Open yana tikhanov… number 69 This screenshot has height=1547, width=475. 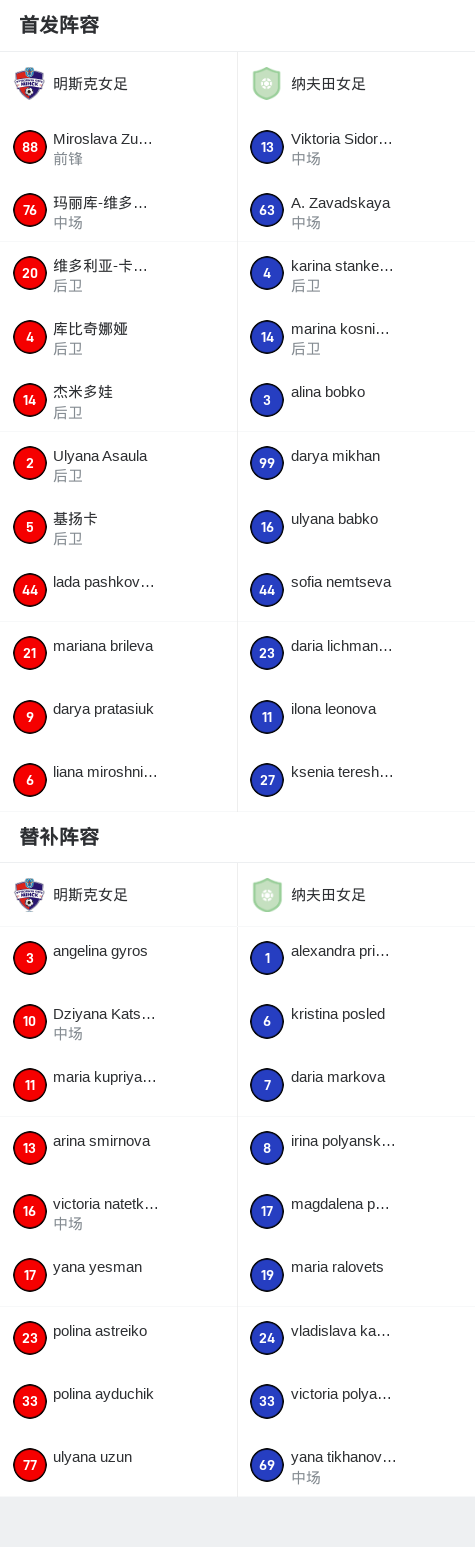pos(356,1465)
